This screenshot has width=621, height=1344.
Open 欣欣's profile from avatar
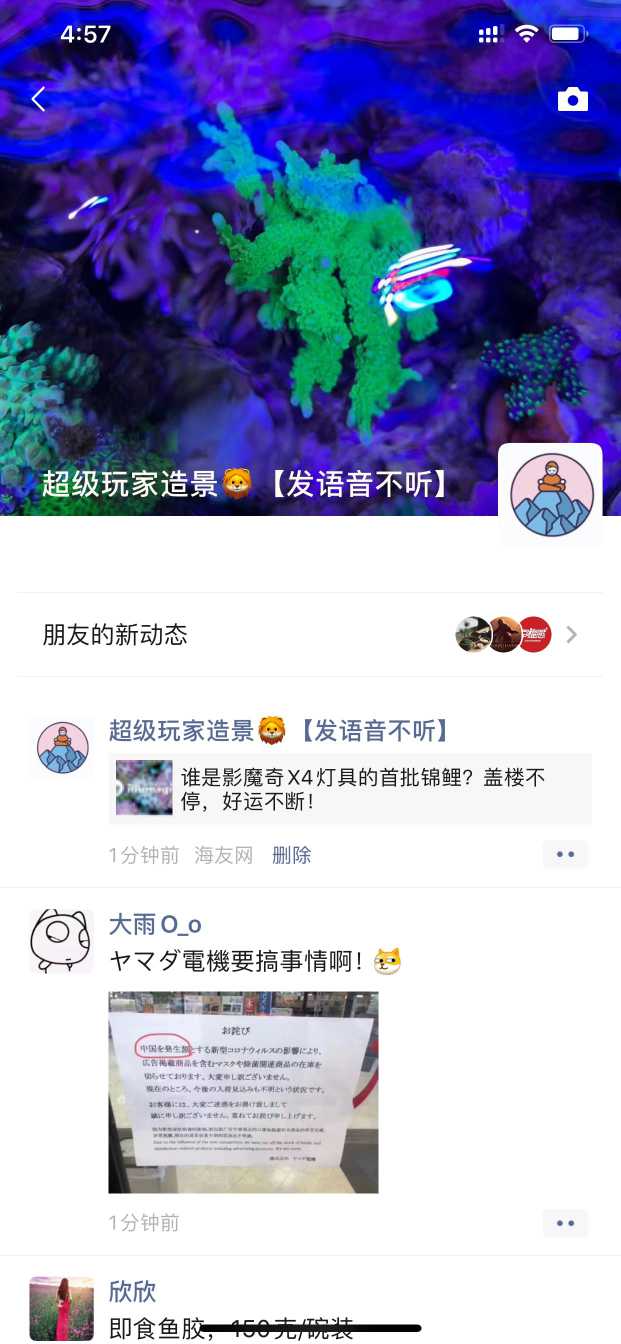tap(61, 1308)
